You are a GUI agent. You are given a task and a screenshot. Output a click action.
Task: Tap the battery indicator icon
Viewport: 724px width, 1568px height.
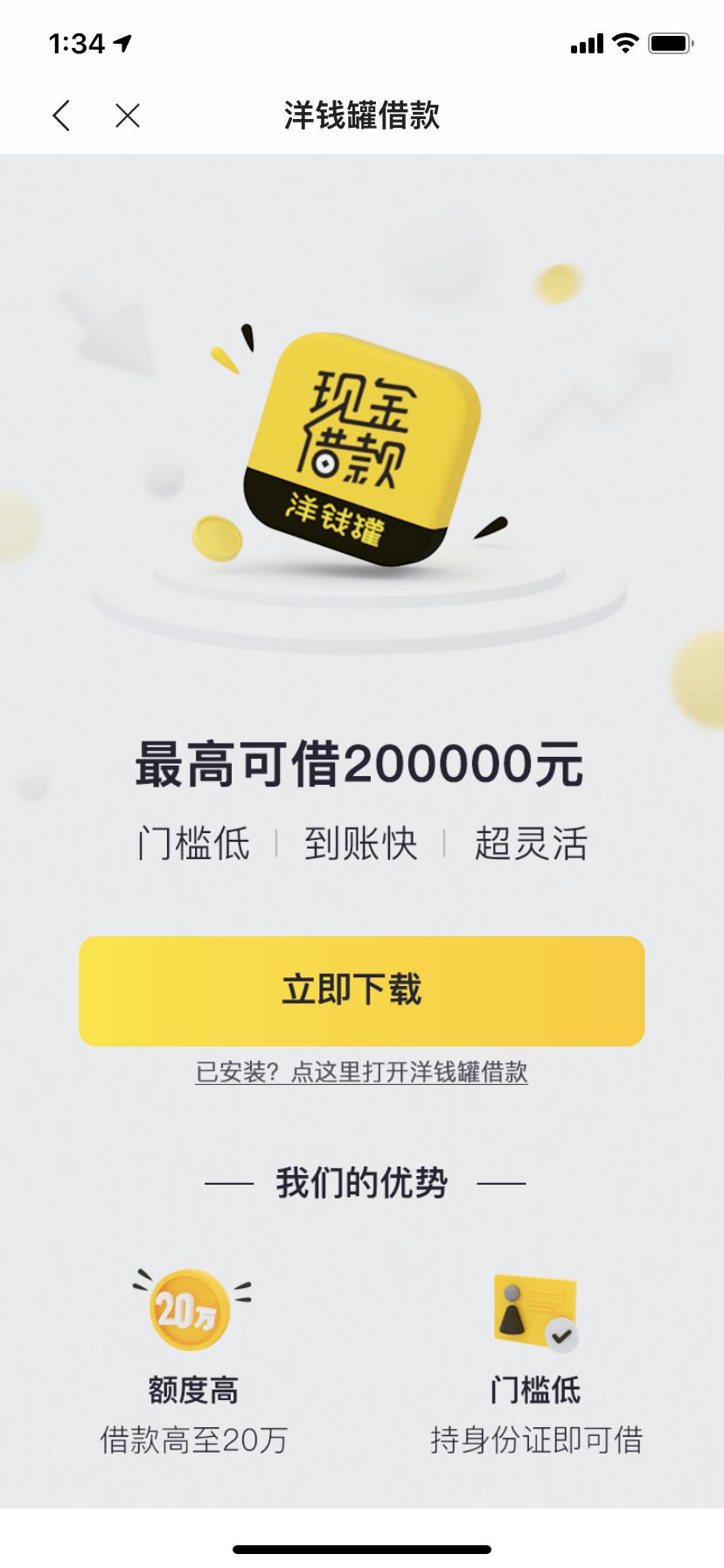click(670, 42)
